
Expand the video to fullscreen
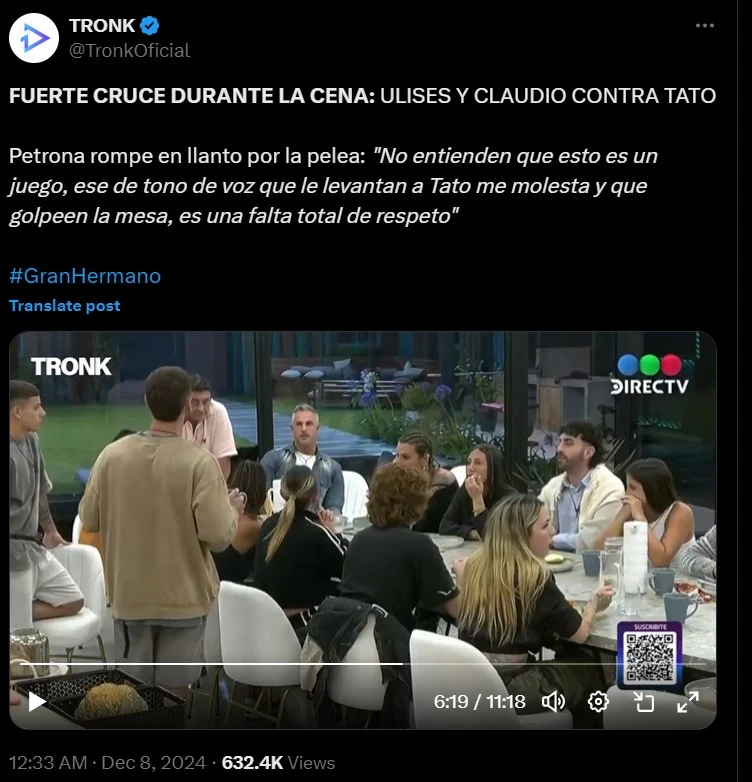tap(688, 702)
